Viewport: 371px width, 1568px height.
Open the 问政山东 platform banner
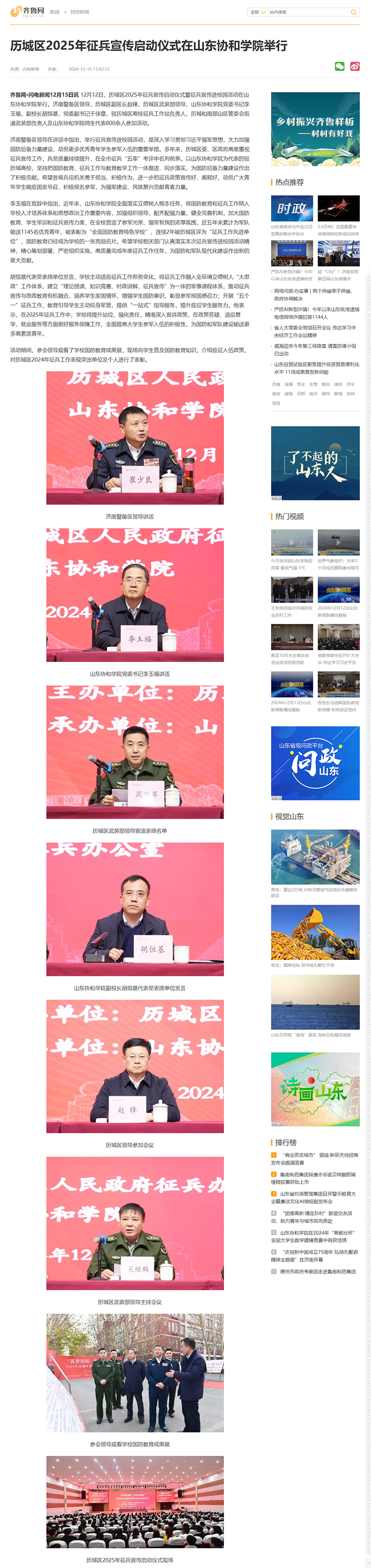[315, 762]
